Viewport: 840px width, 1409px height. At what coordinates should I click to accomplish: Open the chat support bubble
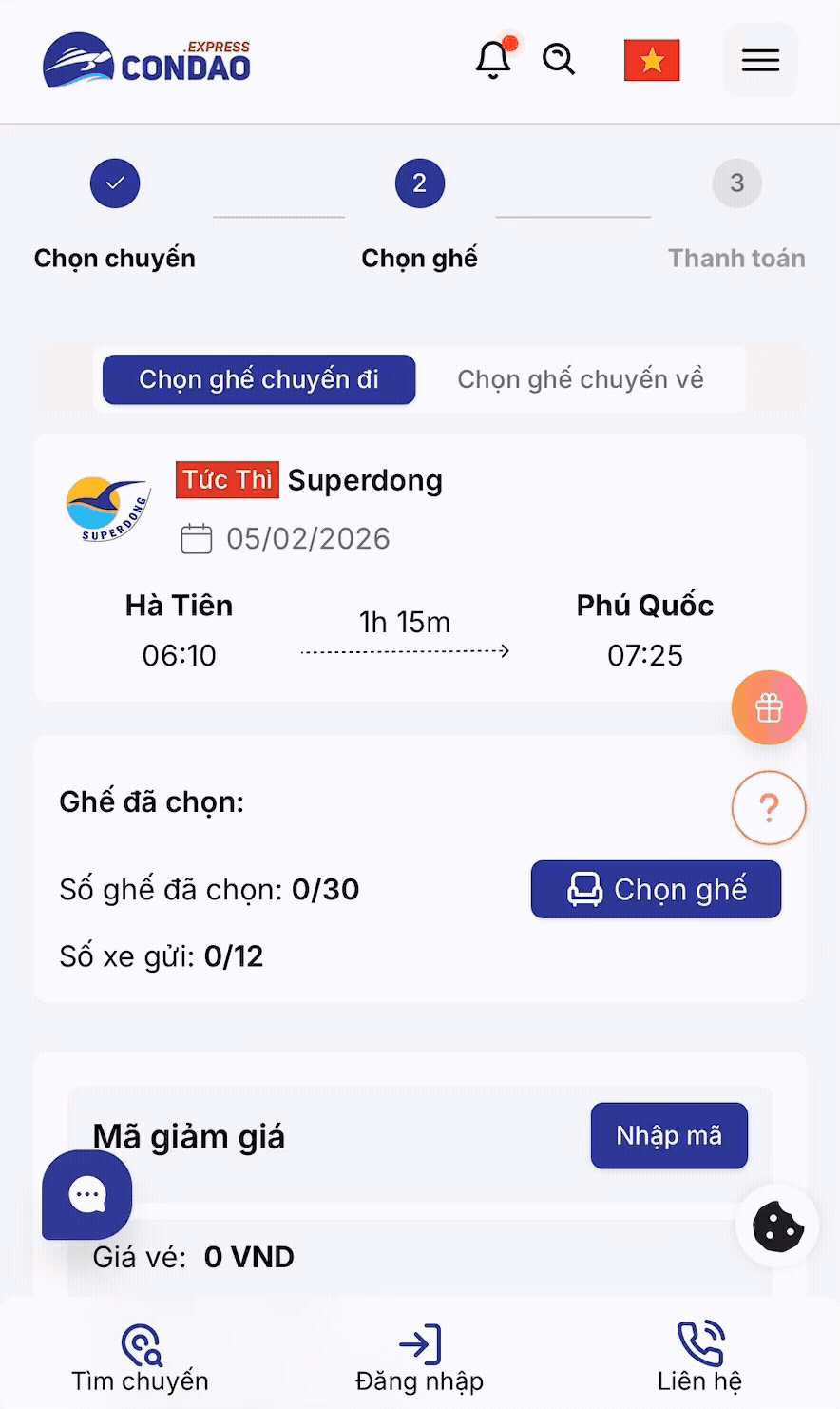coord(86,1194)
